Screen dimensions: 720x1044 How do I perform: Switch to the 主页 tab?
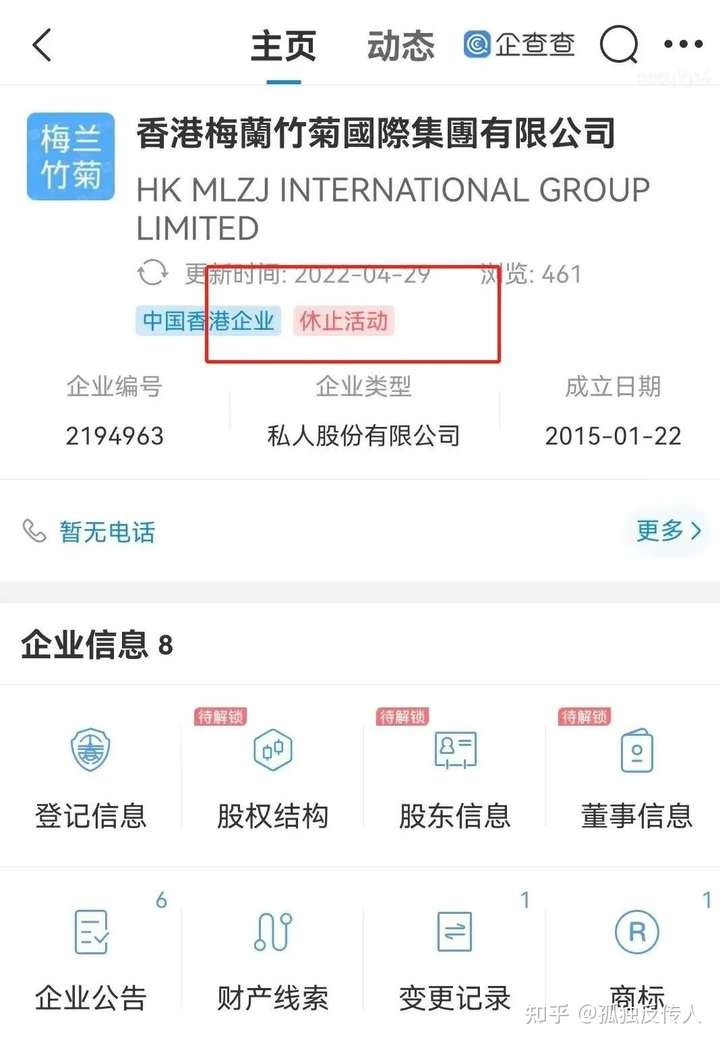tap(283, 46)
